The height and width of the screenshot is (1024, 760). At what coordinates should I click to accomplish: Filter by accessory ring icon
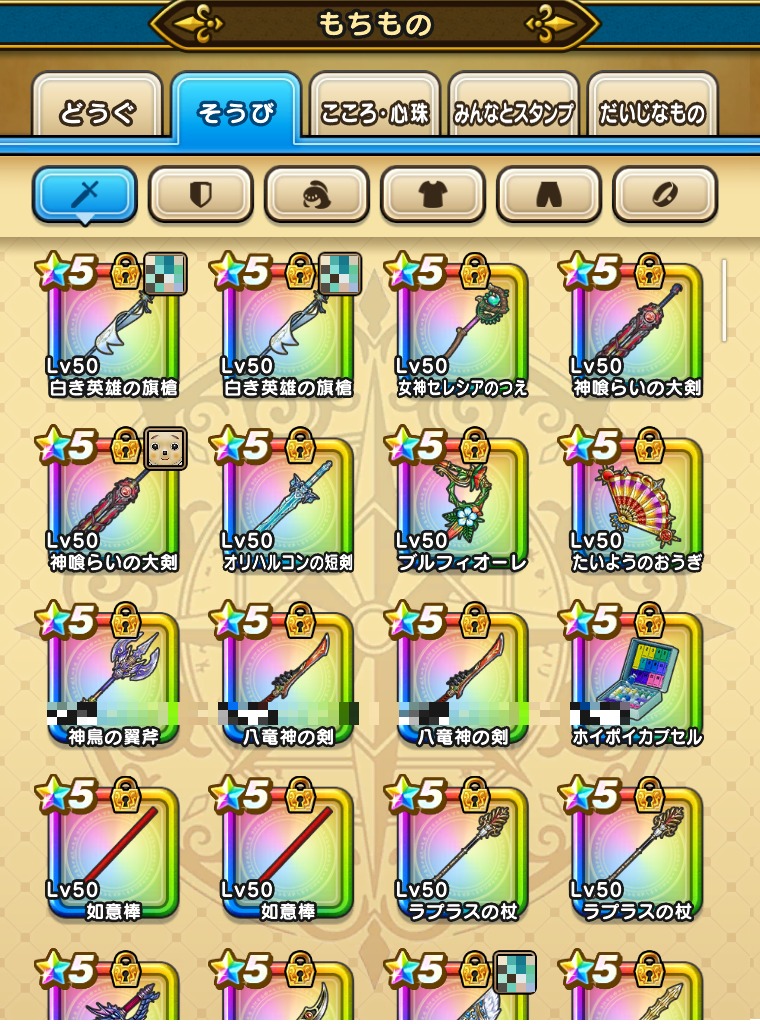coord(665,194)
